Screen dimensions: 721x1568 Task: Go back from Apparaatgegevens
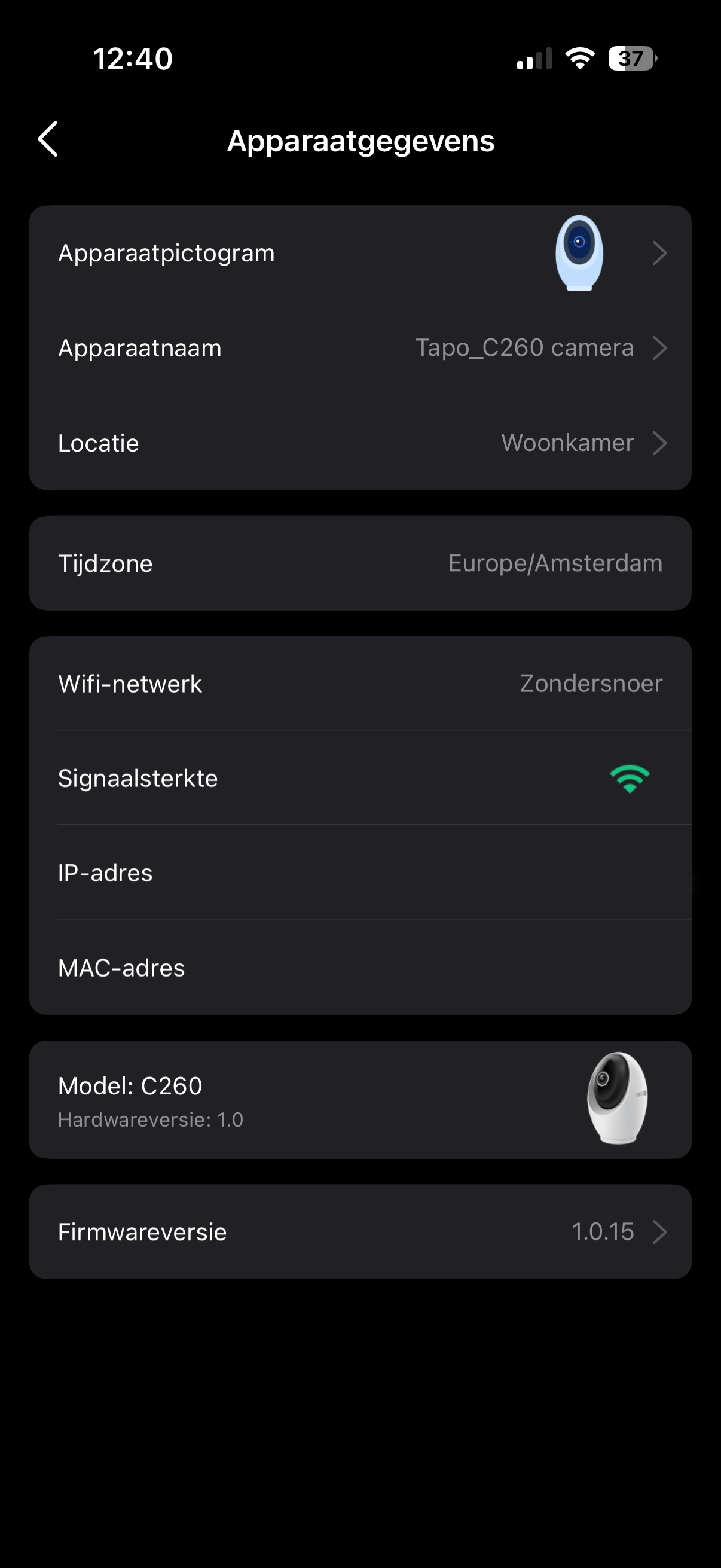pos(48,139)
